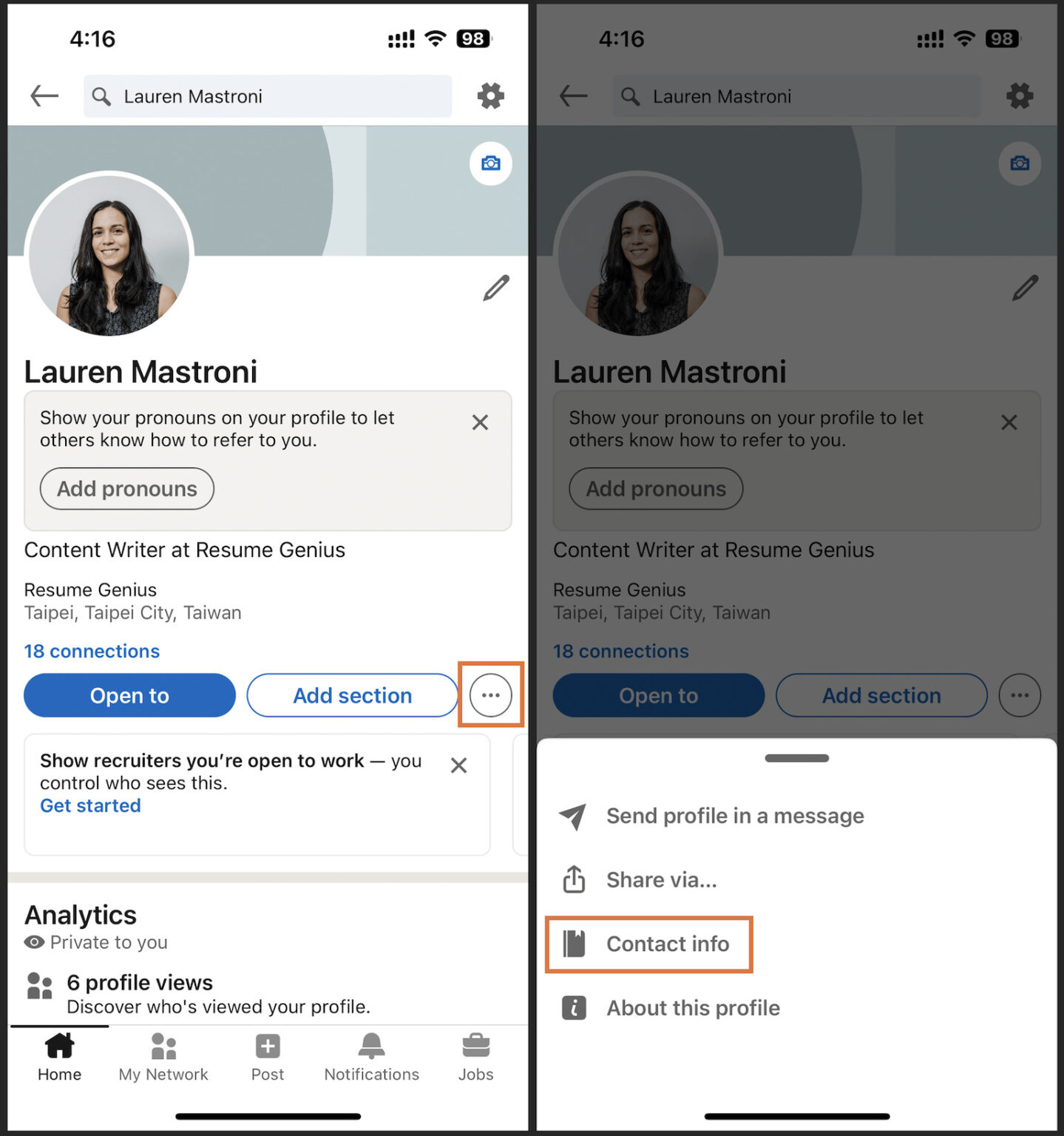This screenshot has height=1136, width=1064.
Task: Close the open to work prompt
Action: (x=458, y=765)
